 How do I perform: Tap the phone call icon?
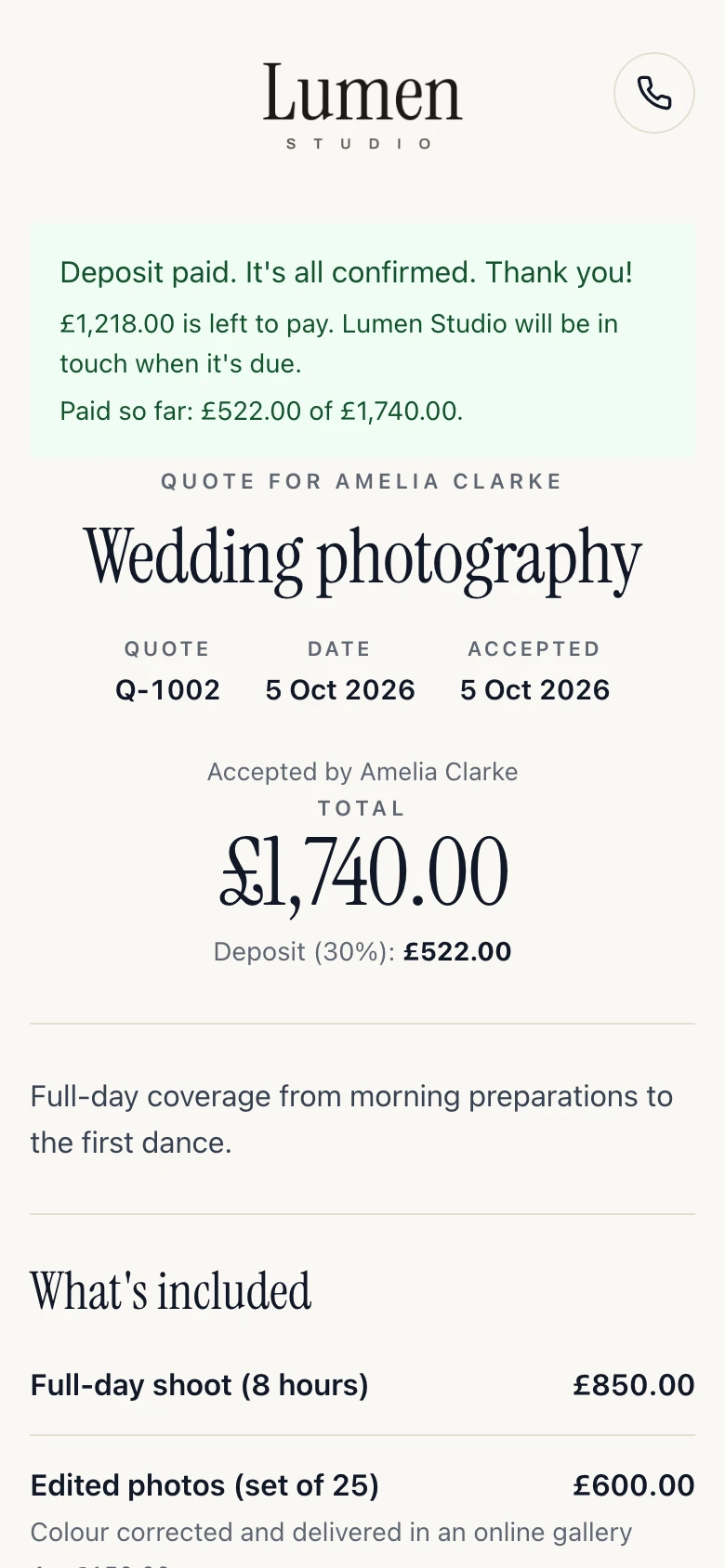tap(654, 93)
